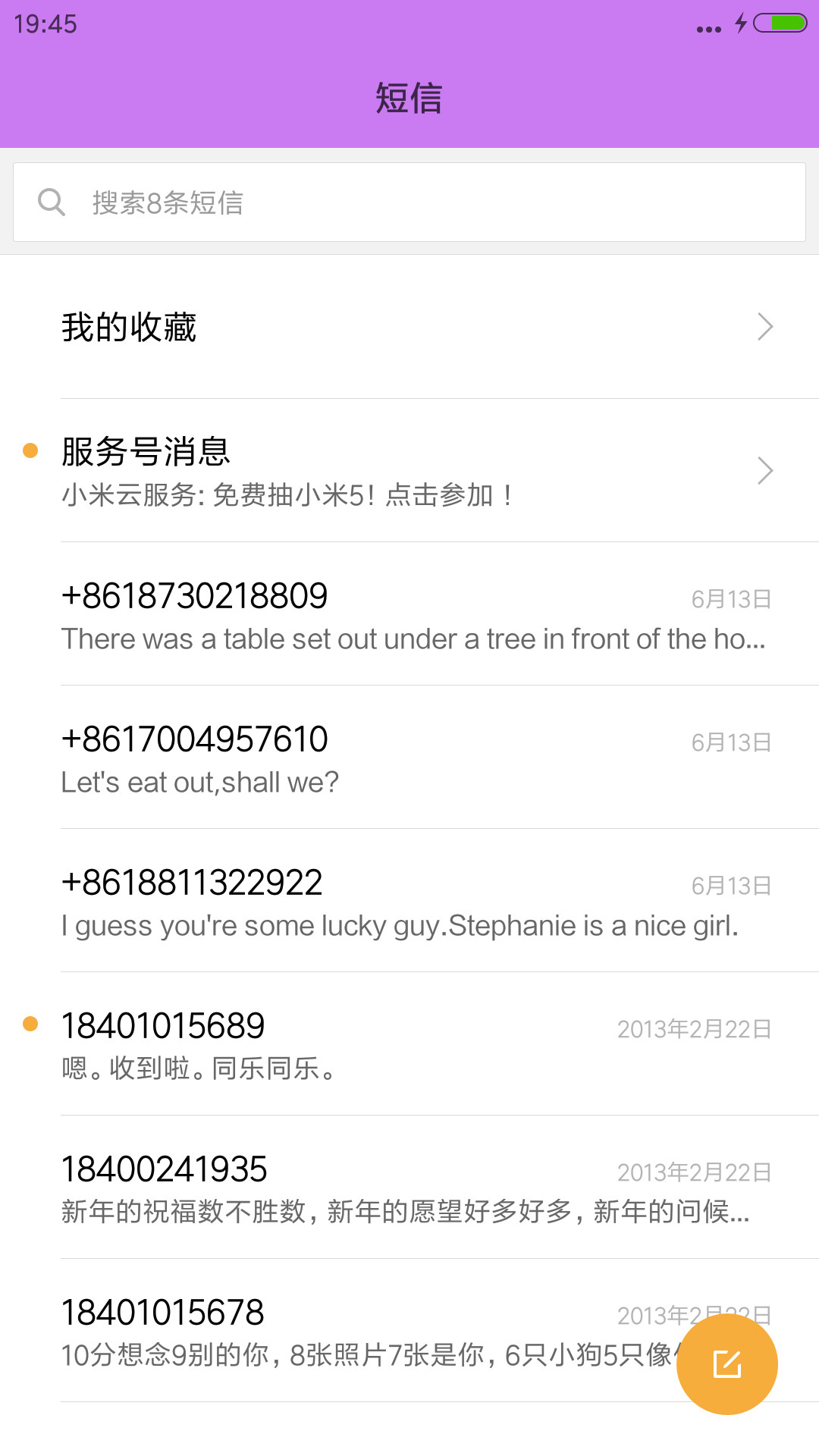This screenshot has width=819, height=1456.
Task: Open the conversation with +8617004957610
Action: pos(409,758)
